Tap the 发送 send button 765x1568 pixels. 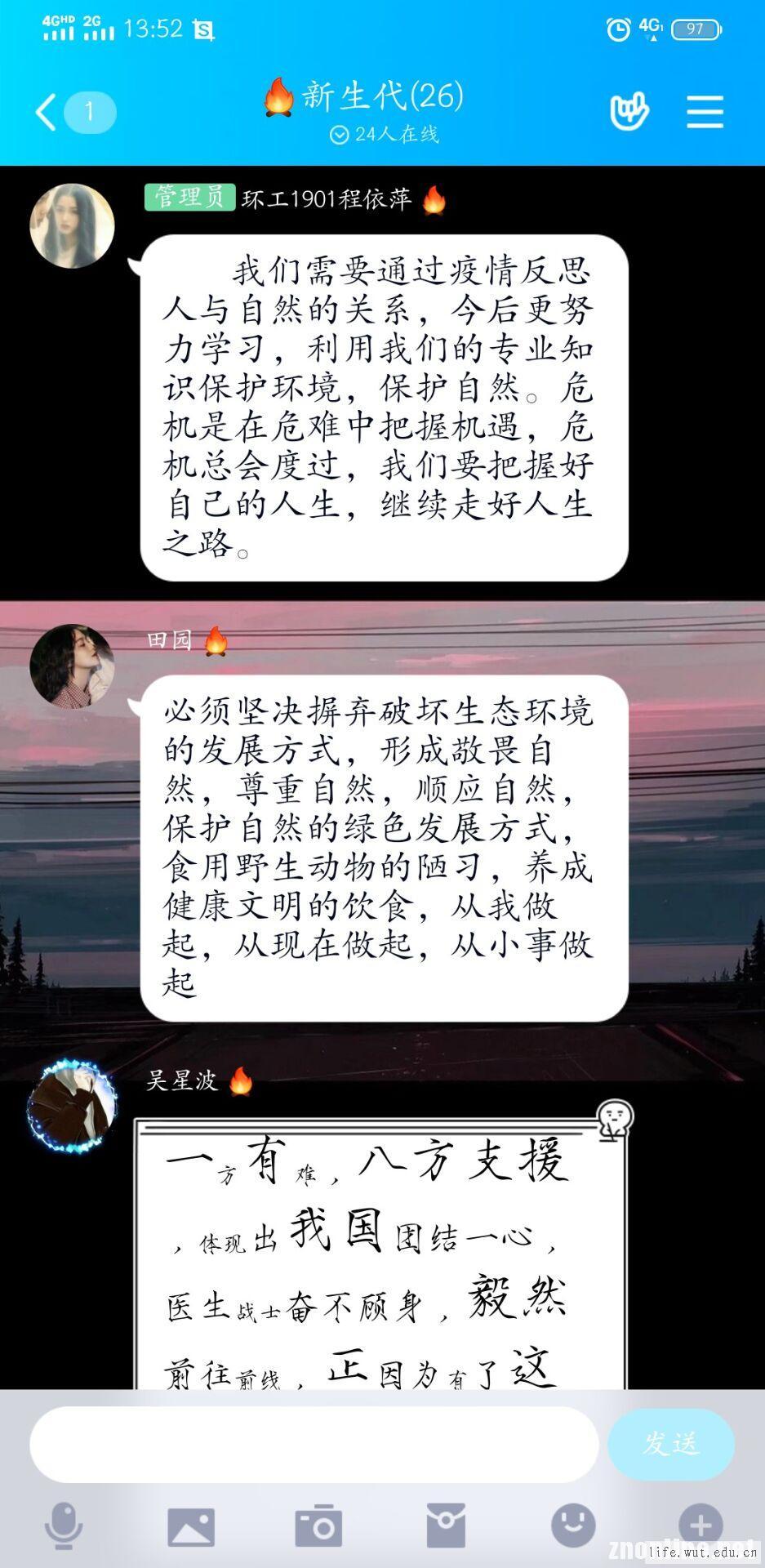click(671, 1445)
